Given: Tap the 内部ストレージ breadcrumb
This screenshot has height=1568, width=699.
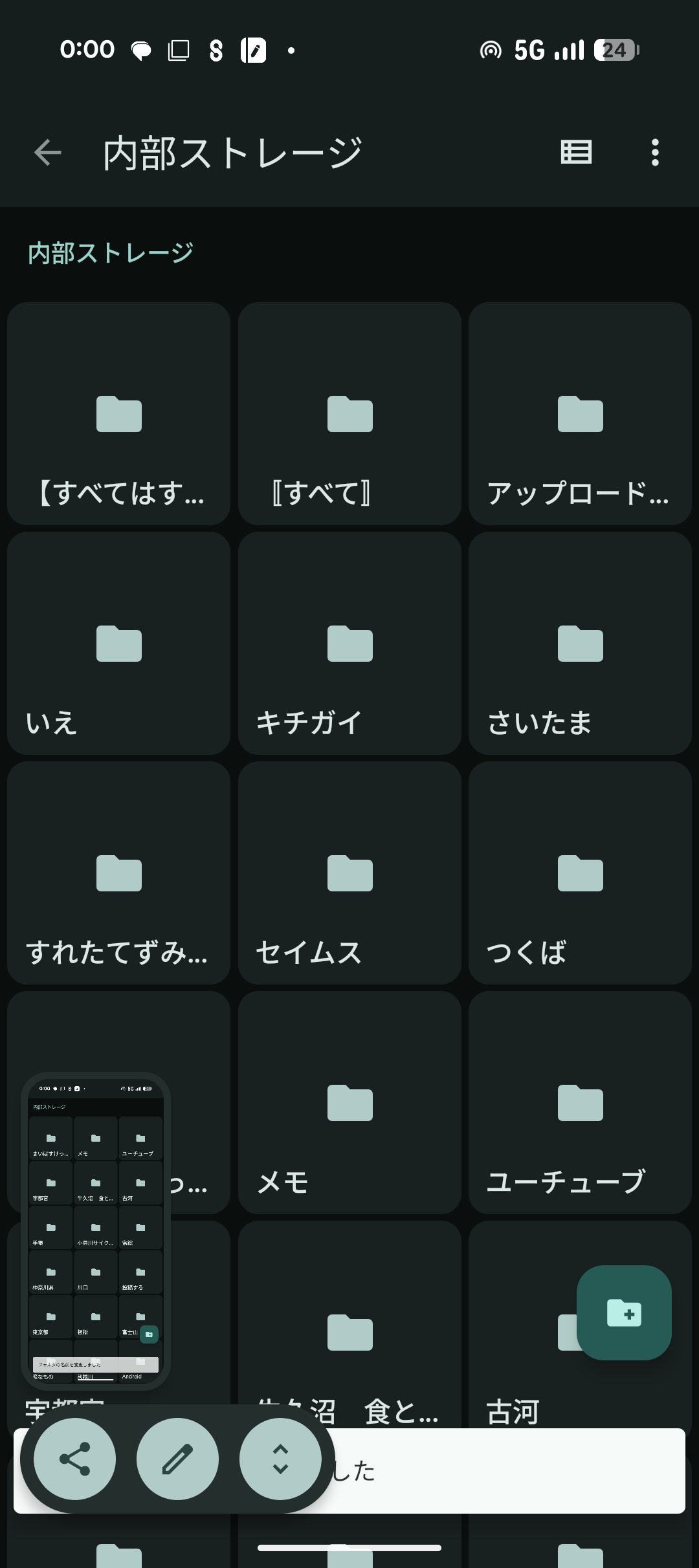Looking at the screenshot, I should [111, 253].
